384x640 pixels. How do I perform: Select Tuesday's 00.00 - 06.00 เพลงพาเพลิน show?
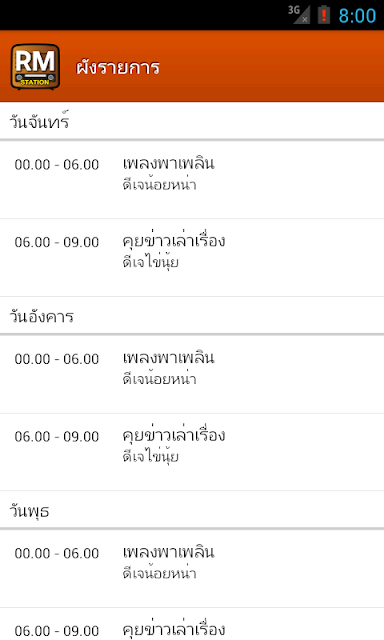coord(192,374)
